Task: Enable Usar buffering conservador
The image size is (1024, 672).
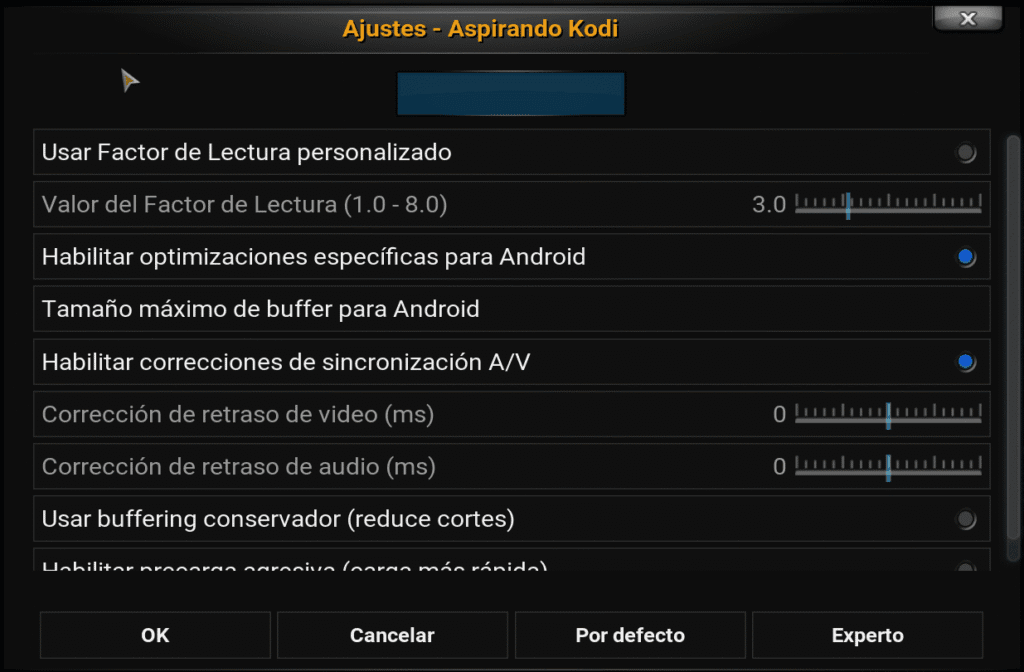Action: tap(965, 519)
